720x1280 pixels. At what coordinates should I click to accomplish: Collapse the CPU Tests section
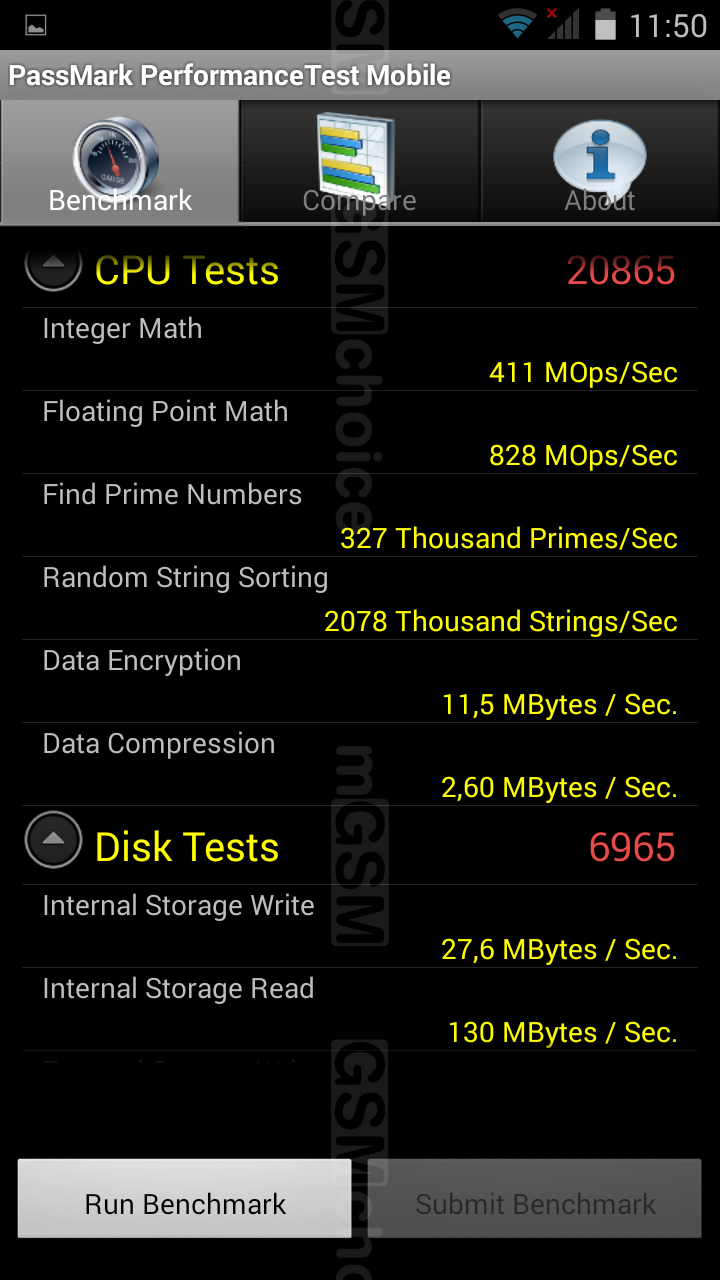point(53,266)
